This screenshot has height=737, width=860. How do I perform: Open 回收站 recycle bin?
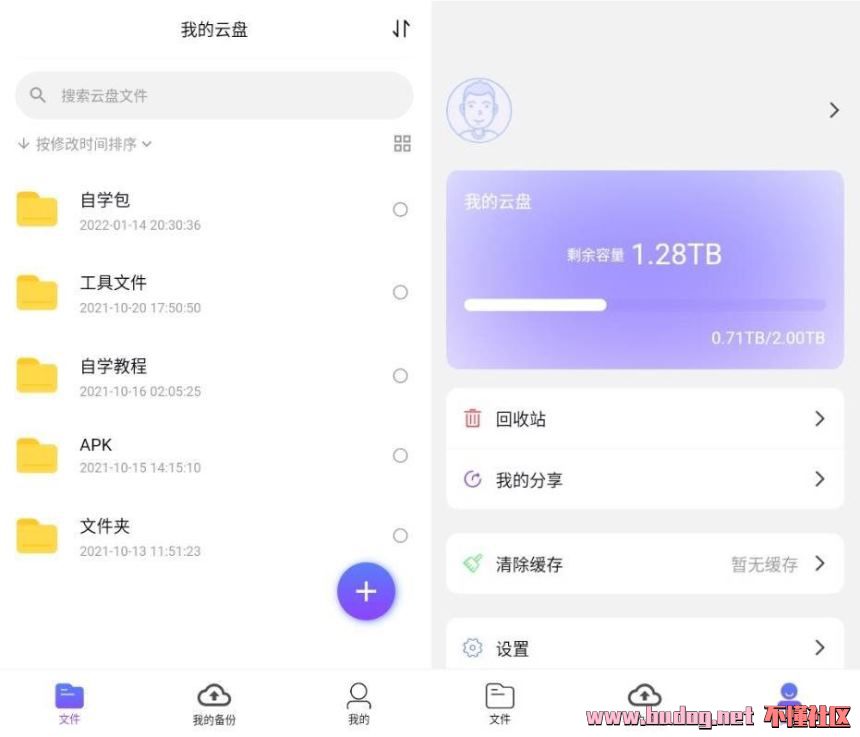[645, 419]
